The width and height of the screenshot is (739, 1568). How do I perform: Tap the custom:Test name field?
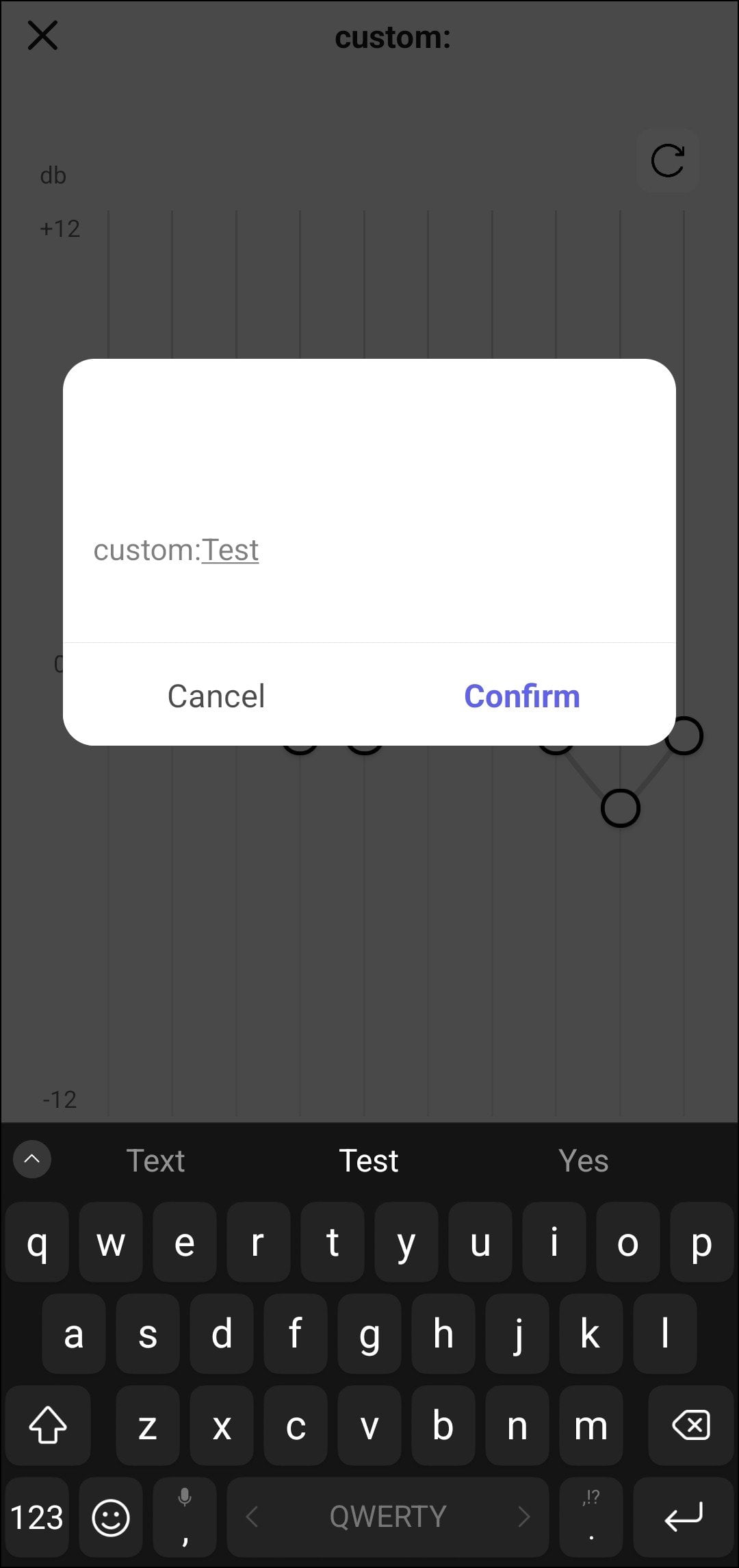pos(369,550)
